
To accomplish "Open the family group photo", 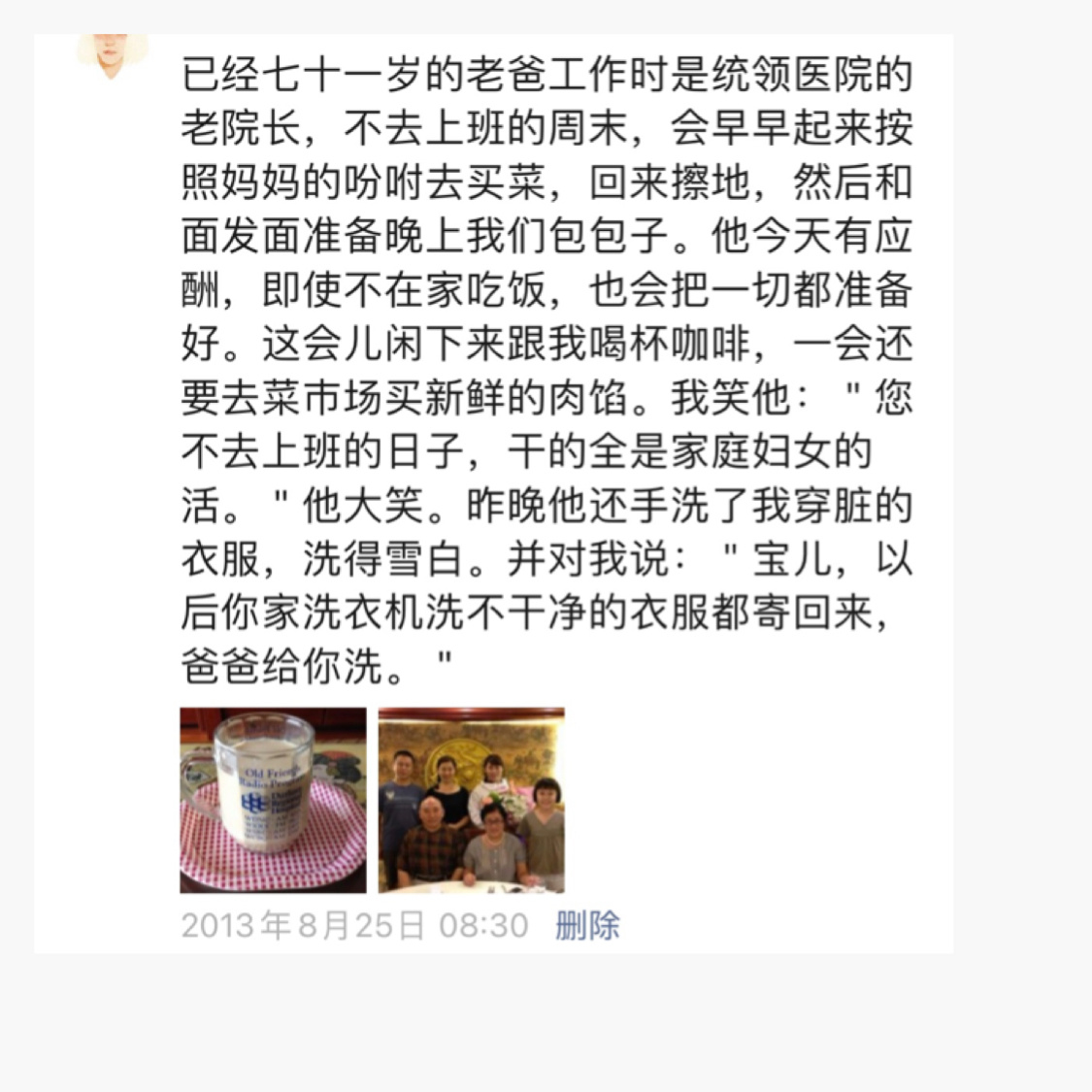I will [472, 800].
